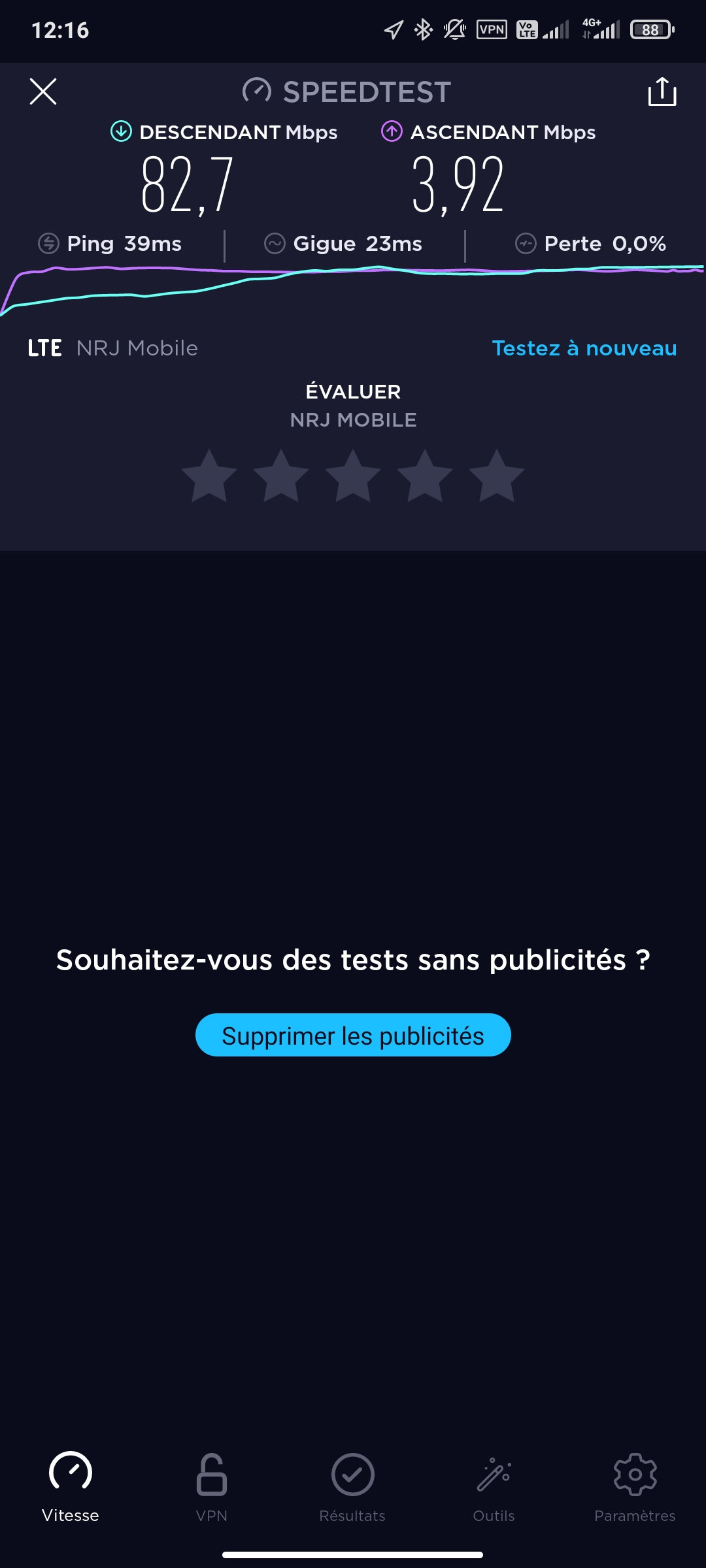Tap 'Testez à nouveau' to rerun test
The width and height of the screenshot is (706, 1568).
click(x=584, y=348)
